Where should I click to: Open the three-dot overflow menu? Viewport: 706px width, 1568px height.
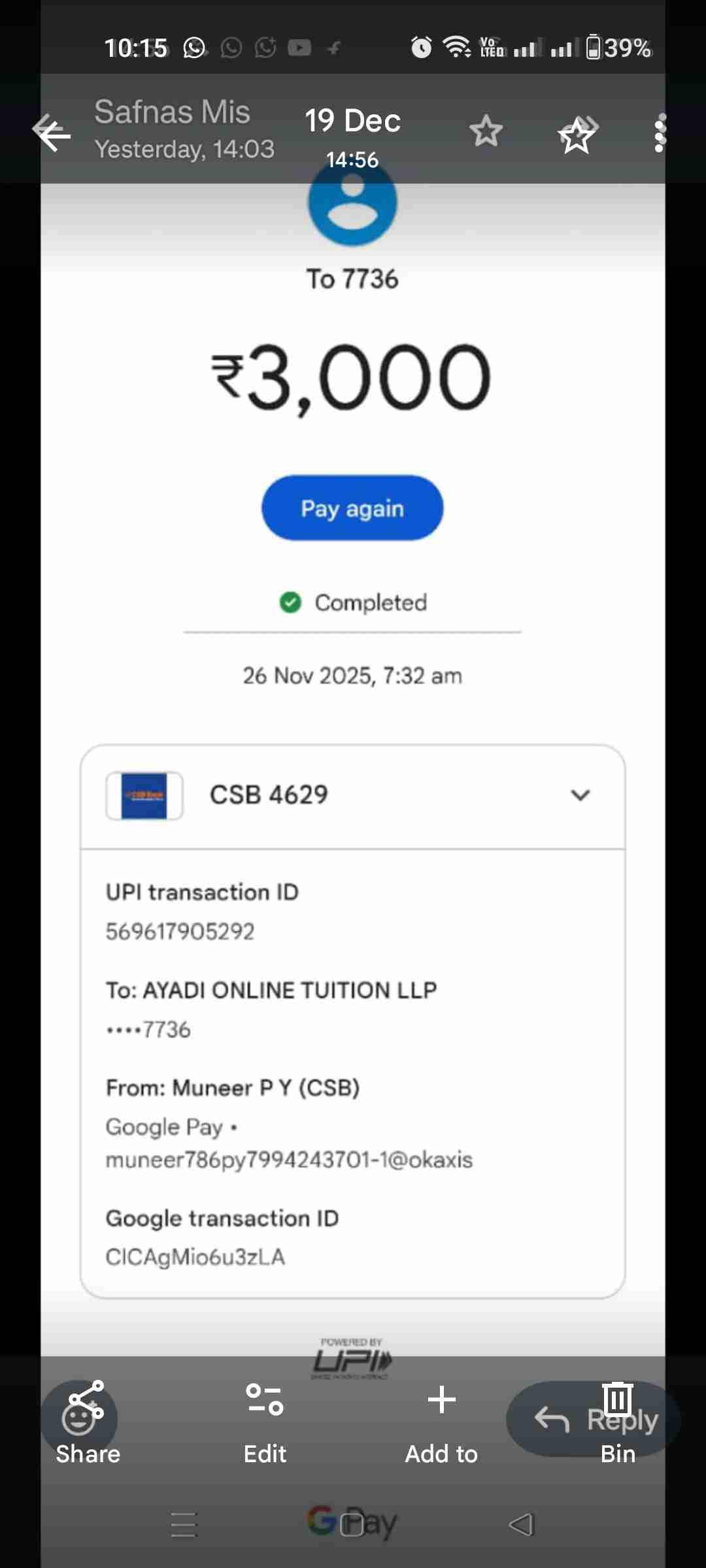pos(660,133)
